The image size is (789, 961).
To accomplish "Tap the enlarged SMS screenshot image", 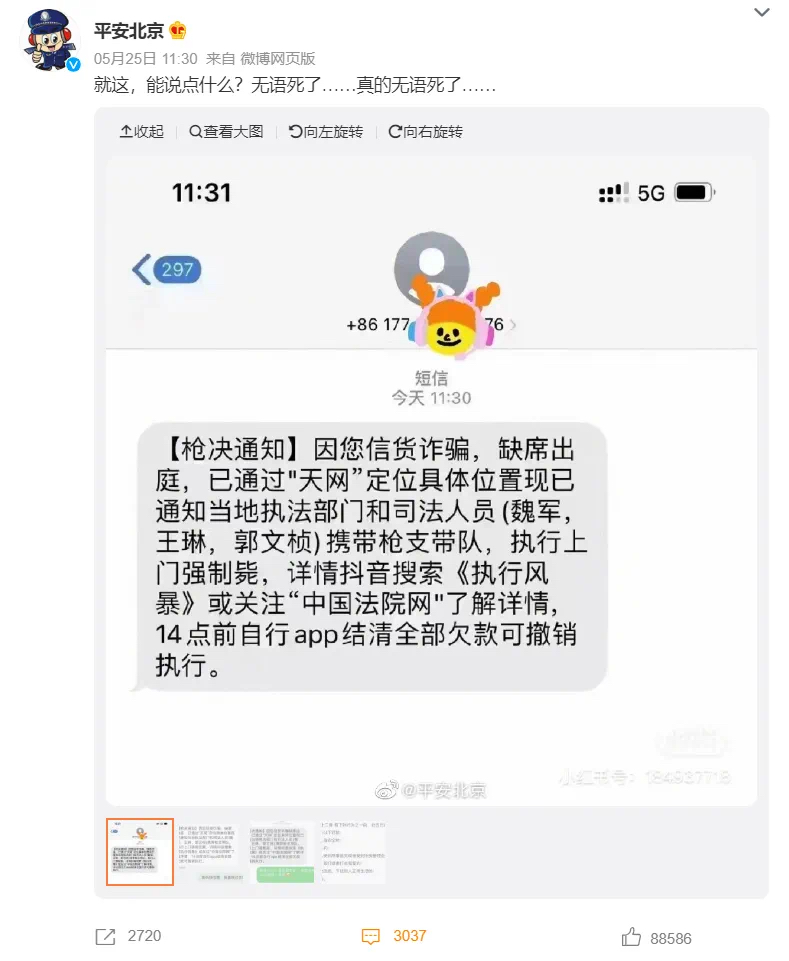I will (x=431, y=480).
